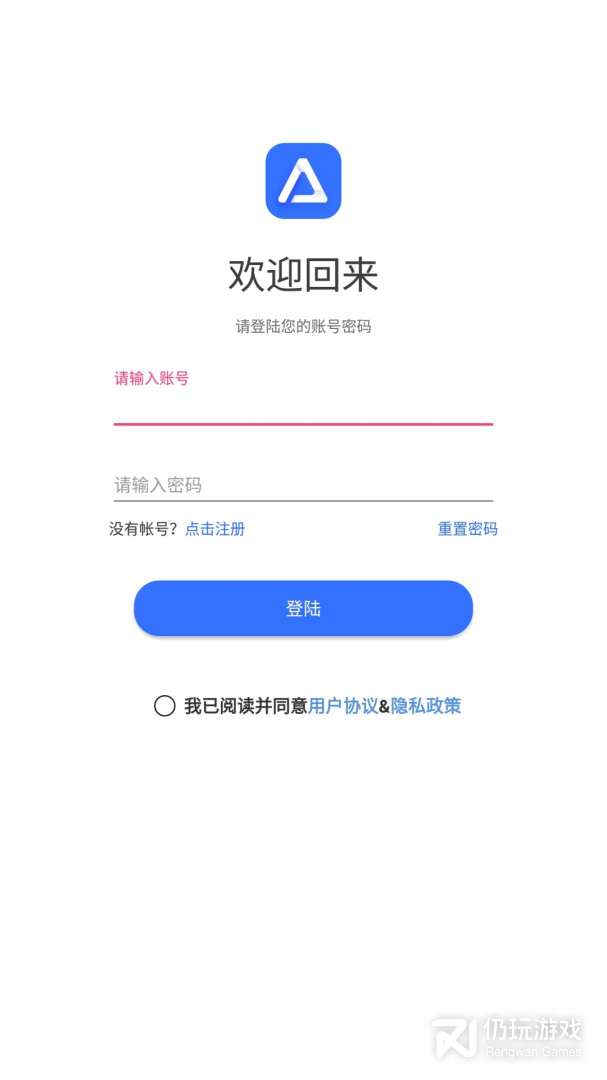
Task: Tap the password field 请输入密码
Action: pos(302,485)
